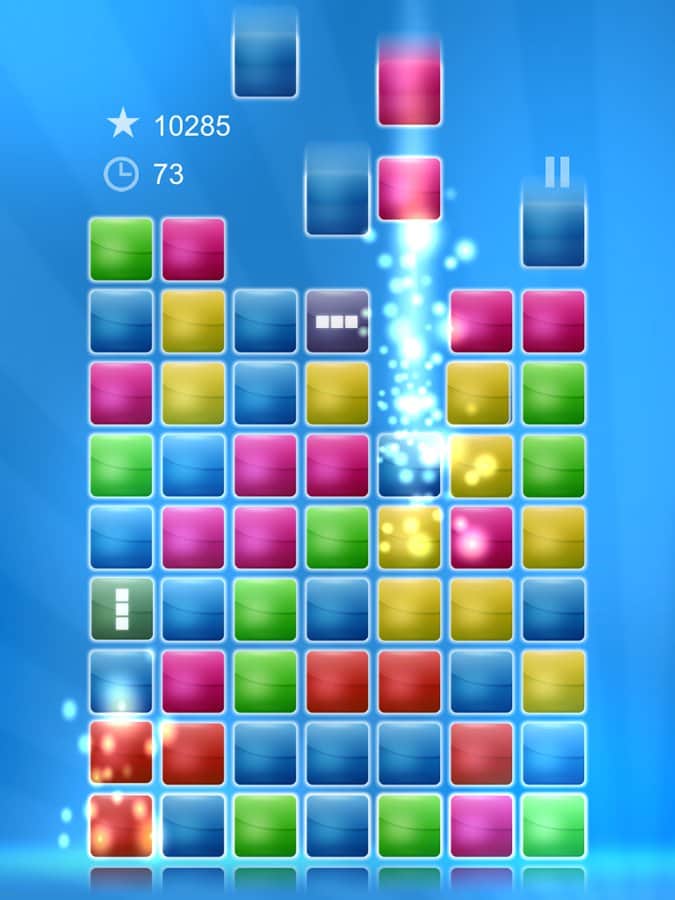675x900 pixels.
Task: Tap the purple block with horizontal dots
Action: coord(337,322)
